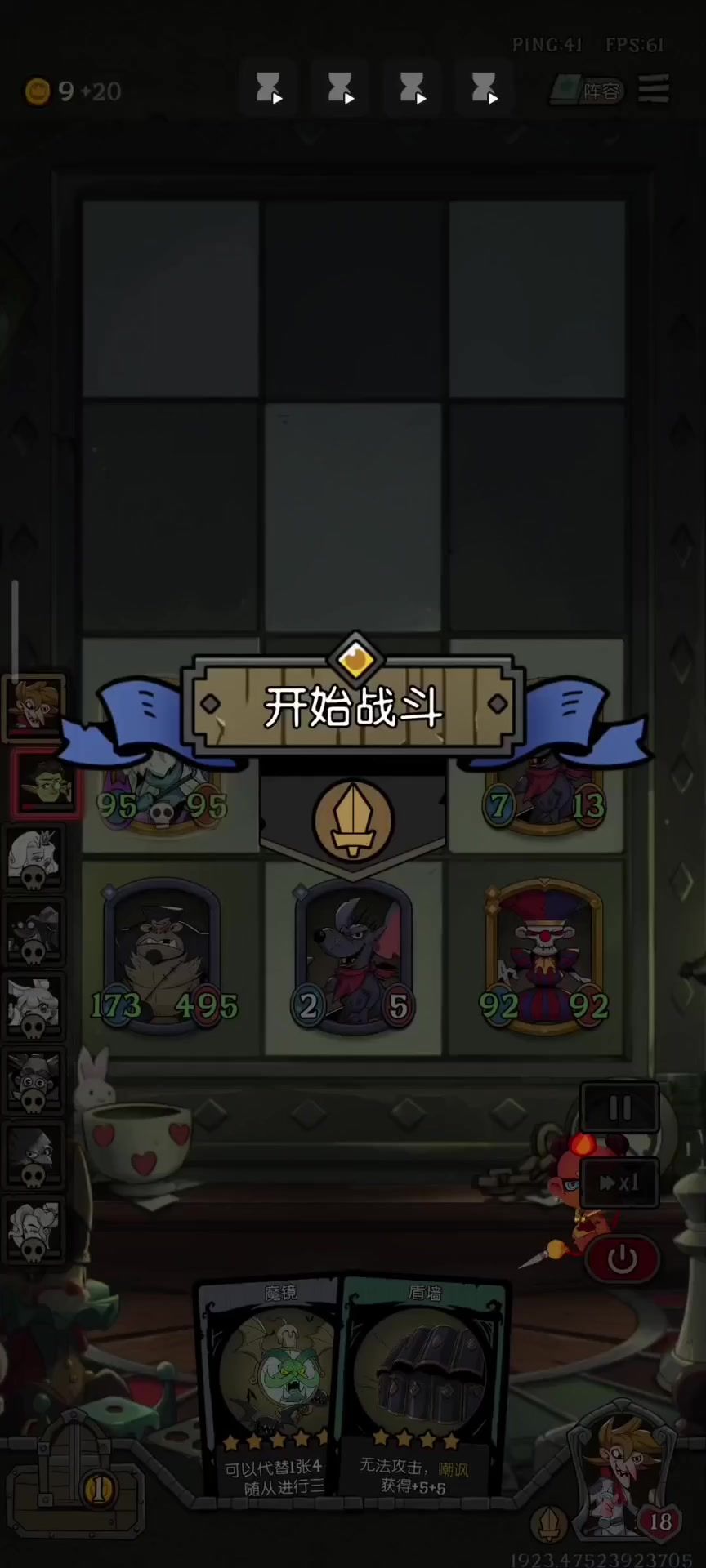The image size is (706, 1568).
Task: Tap the 开始战斗 start battle banner
Action: [x=353, y=706]
